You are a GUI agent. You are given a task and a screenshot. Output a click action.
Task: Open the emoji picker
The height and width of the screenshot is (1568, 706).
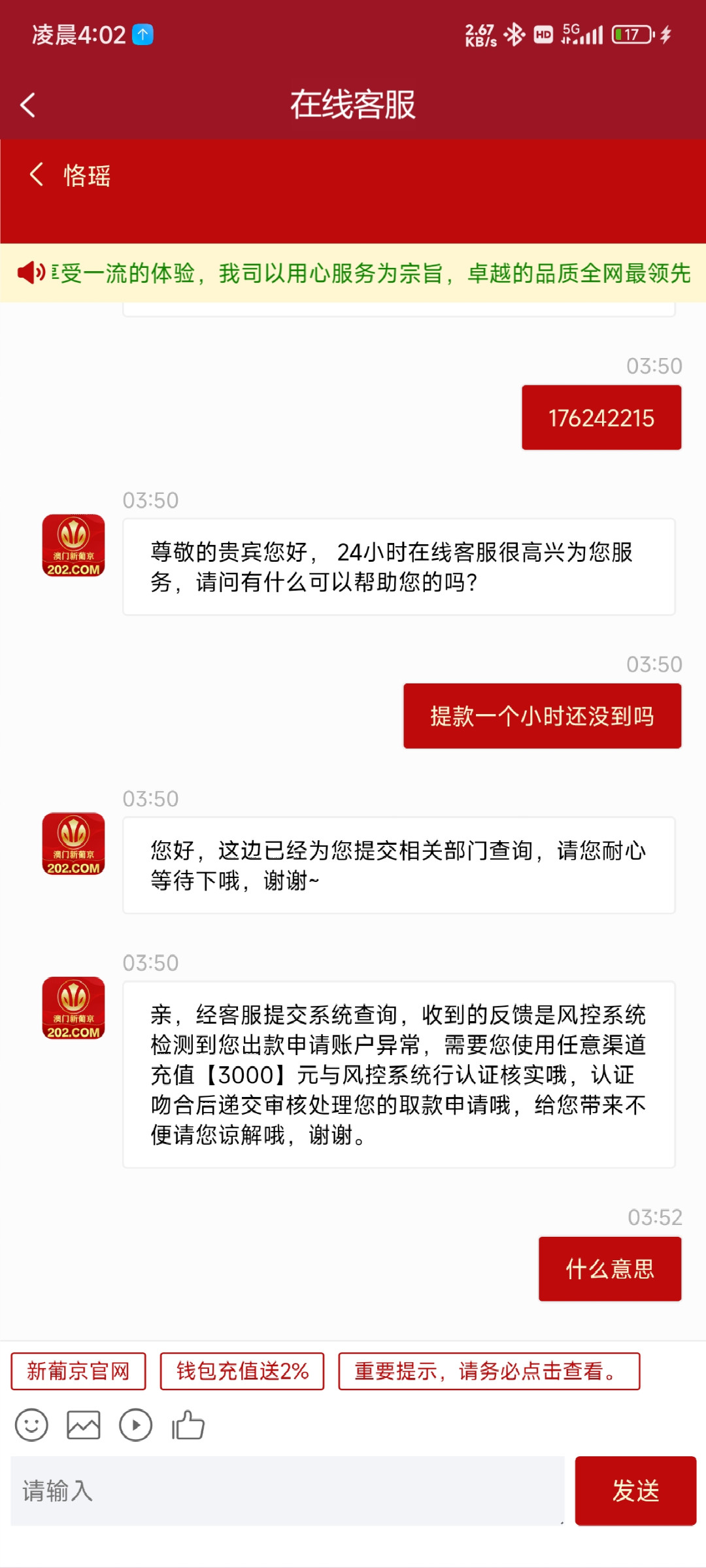[x=31, y=1426]
